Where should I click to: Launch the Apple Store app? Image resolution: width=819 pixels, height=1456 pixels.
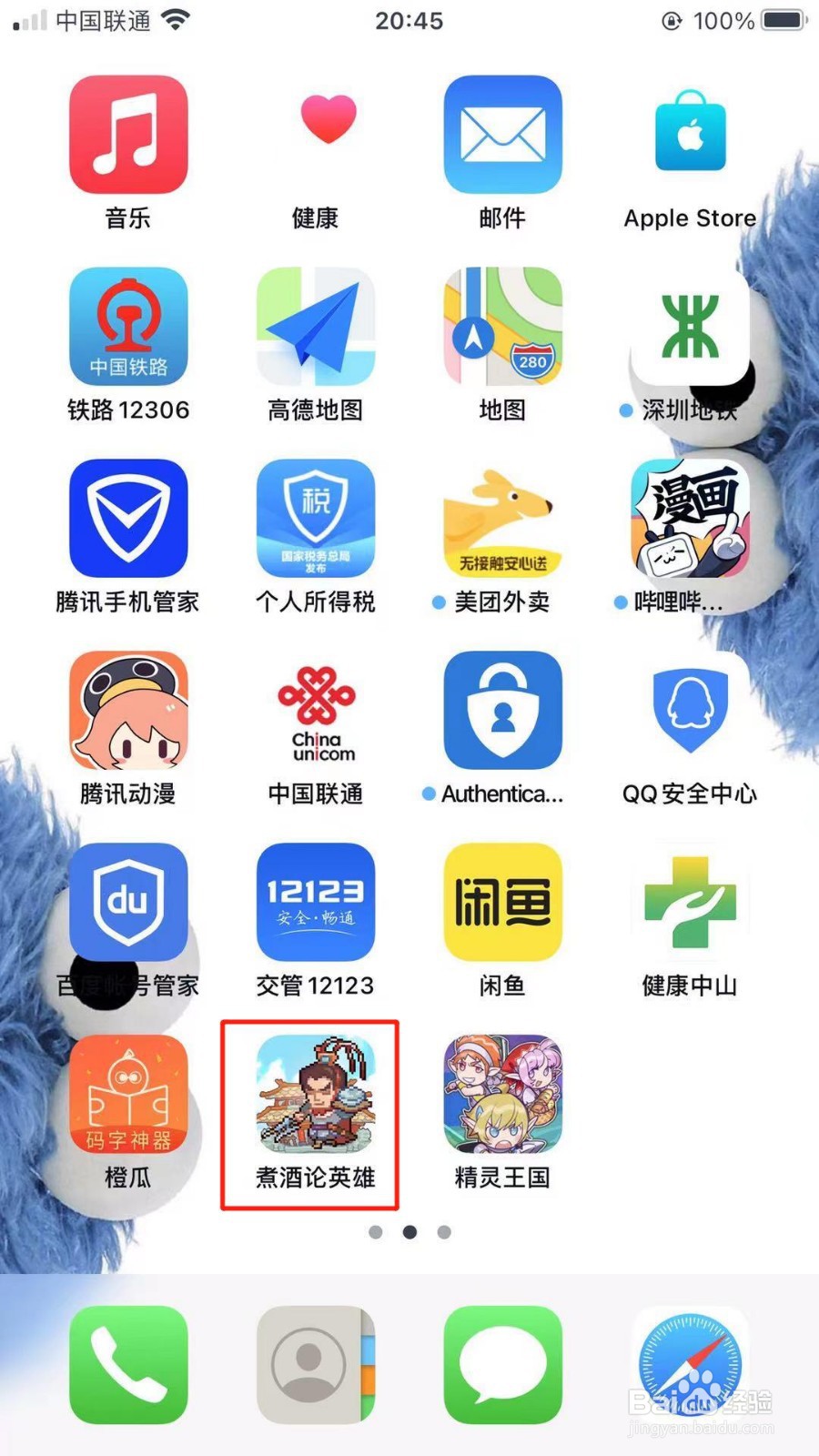(x=690, y=135)
